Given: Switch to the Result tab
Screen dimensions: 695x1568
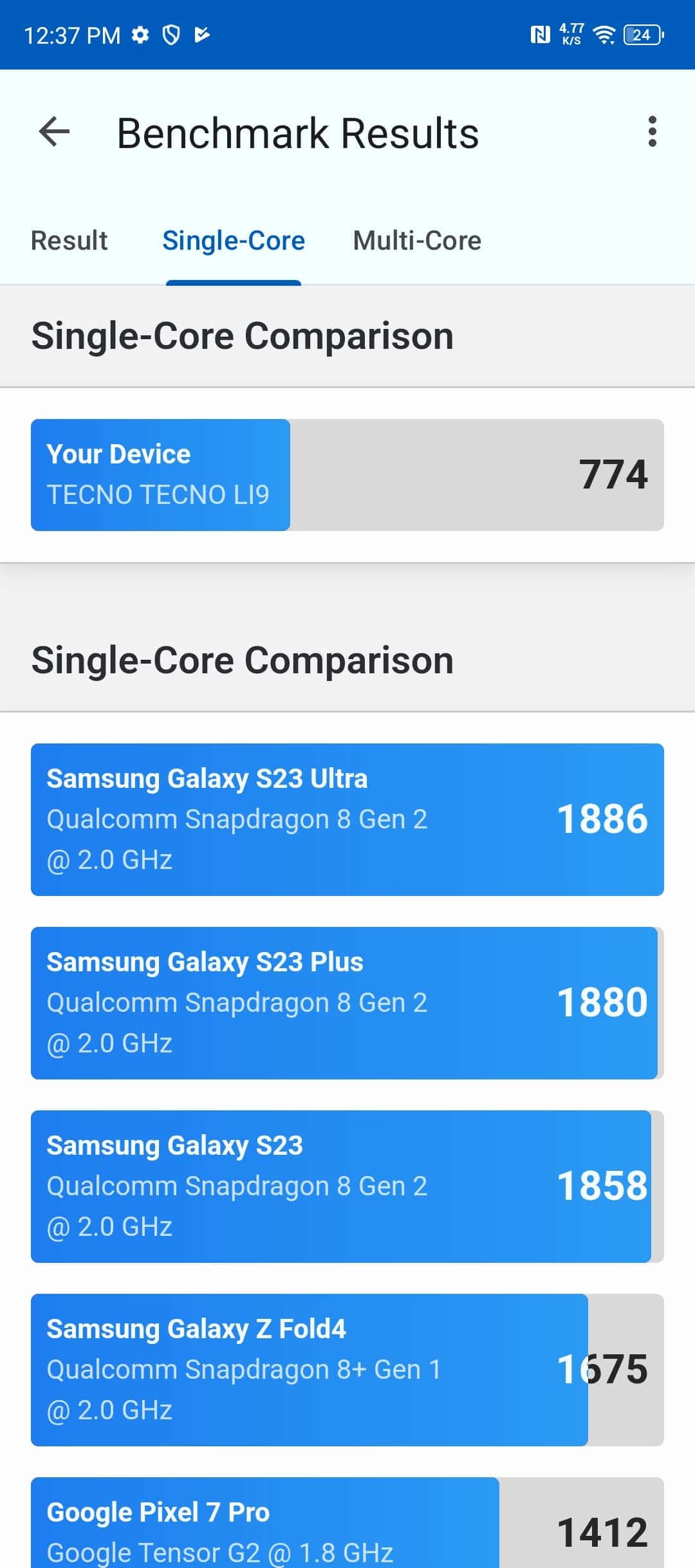Looking at the screenshot, I should click(69, 241).
